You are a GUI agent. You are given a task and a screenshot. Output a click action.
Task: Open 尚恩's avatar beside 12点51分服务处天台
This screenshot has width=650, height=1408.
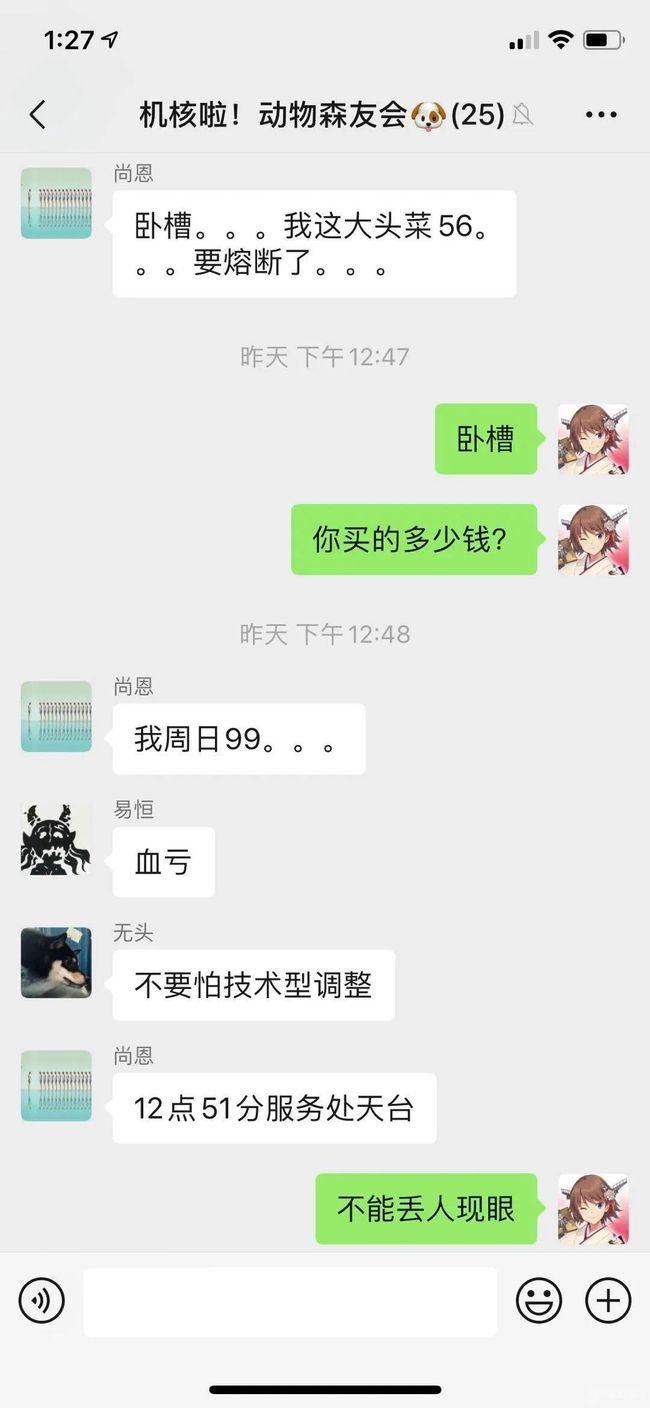(56, 1086)
